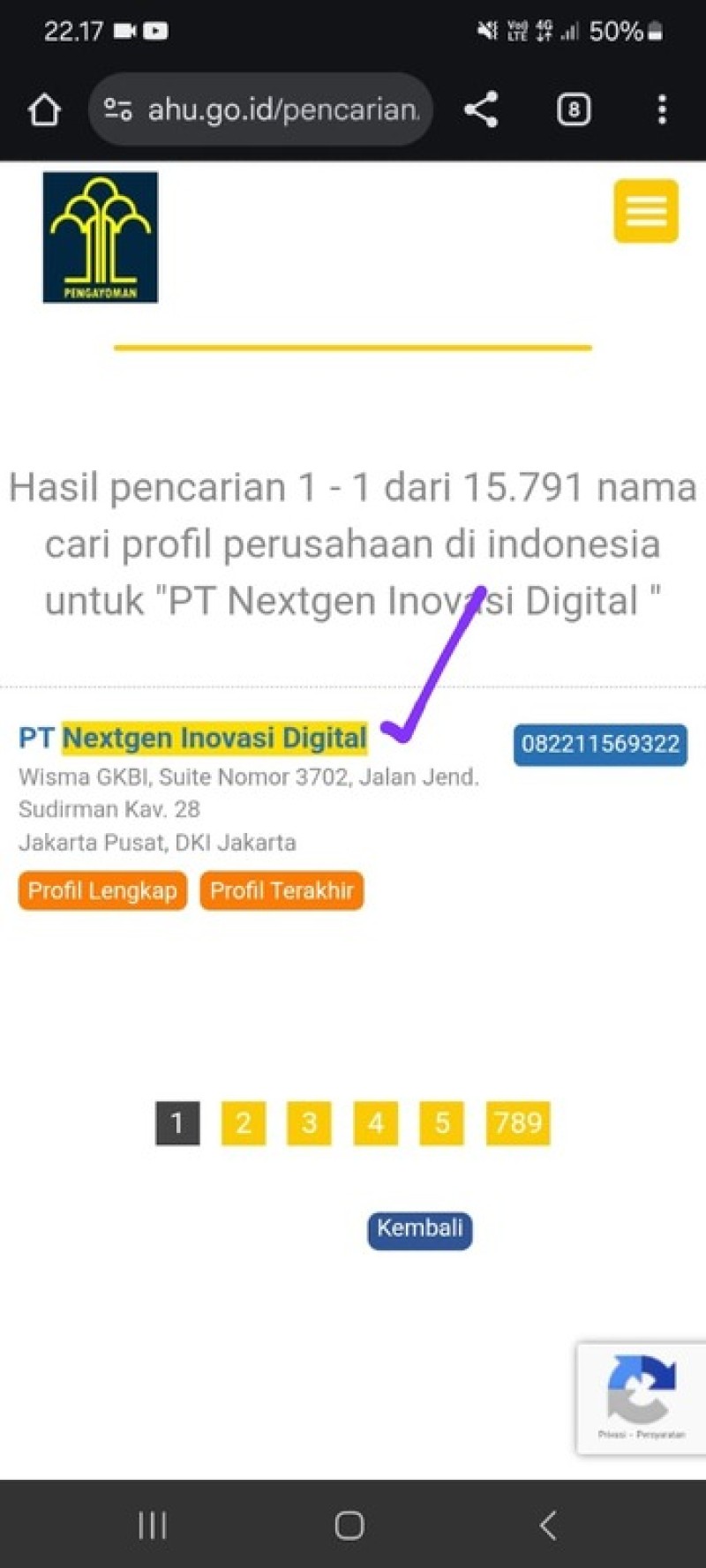
Task: Tap the phone number 082211569322
Action: (x=600, y=744)
